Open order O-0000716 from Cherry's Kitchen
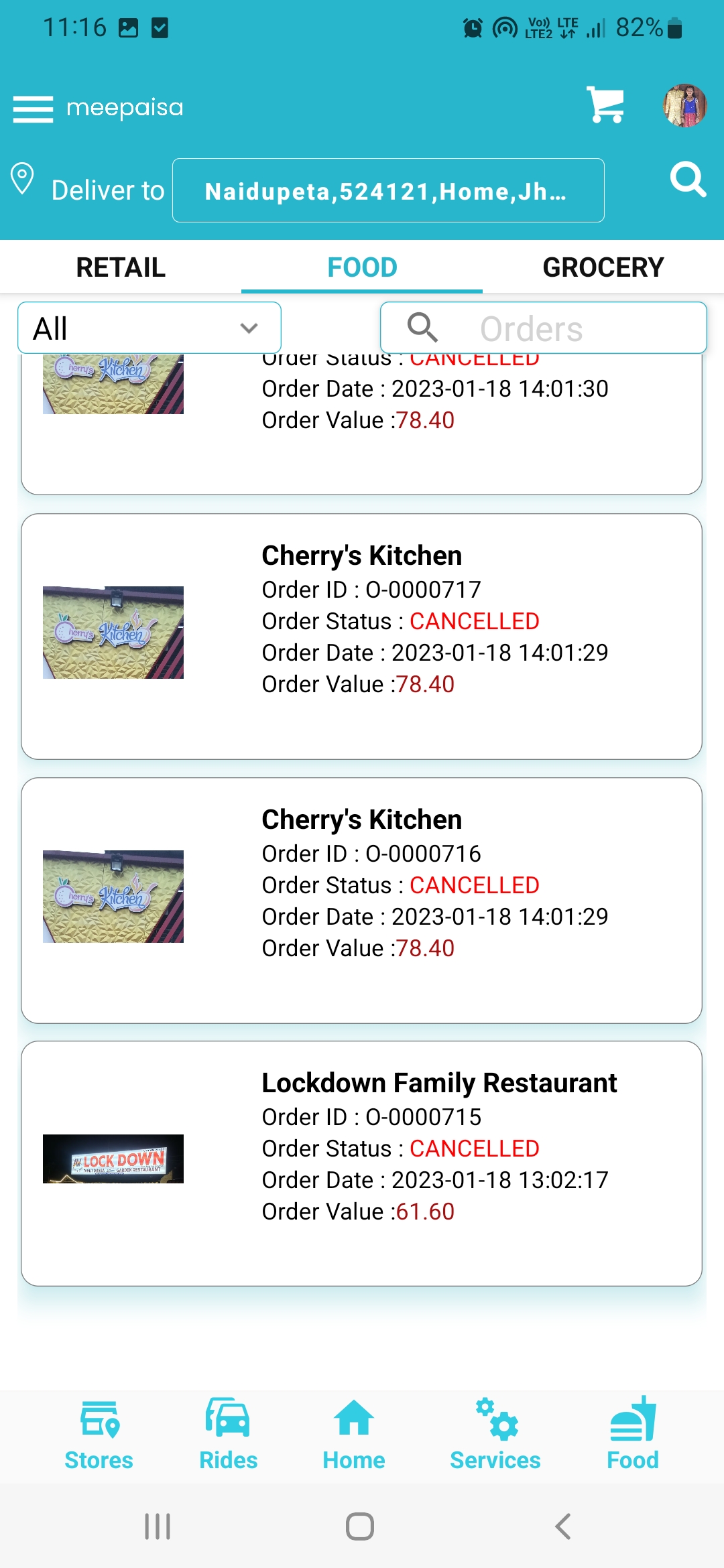This screenshot has width=724, height=1568. point(361,901)
